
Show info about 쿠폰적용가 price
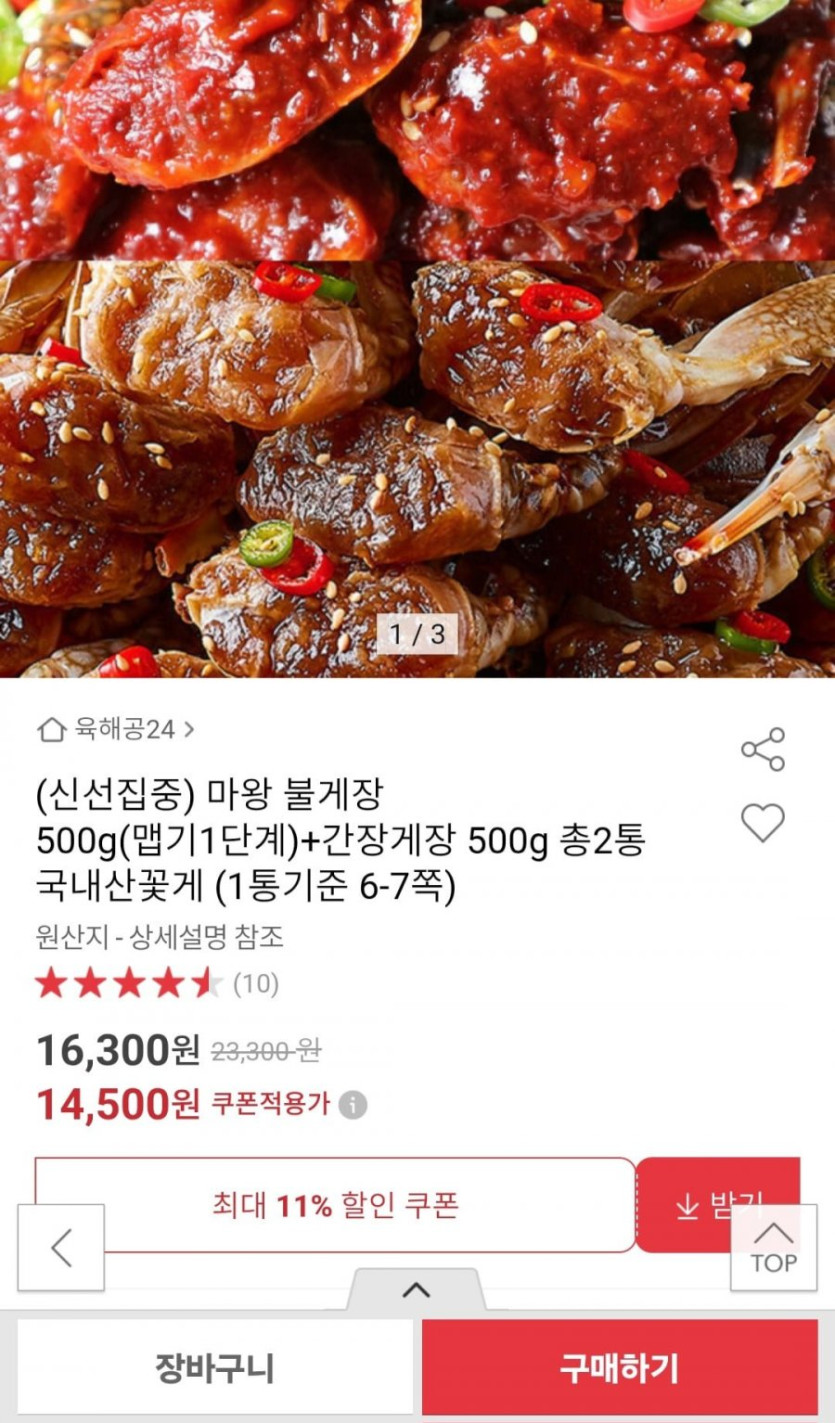(x=352, y=1105)
